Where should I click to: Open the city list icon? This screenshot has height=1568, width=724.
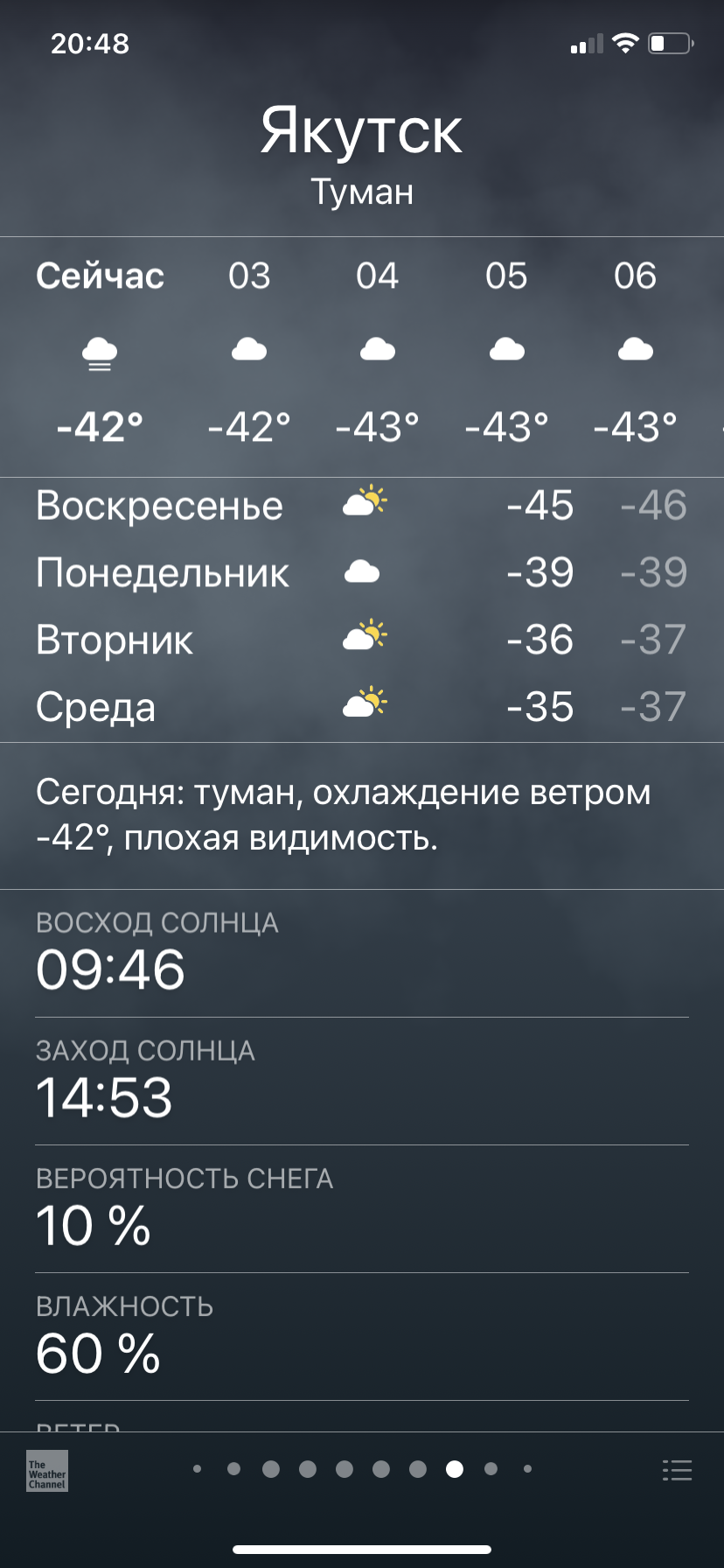(x=677, y=1470)
